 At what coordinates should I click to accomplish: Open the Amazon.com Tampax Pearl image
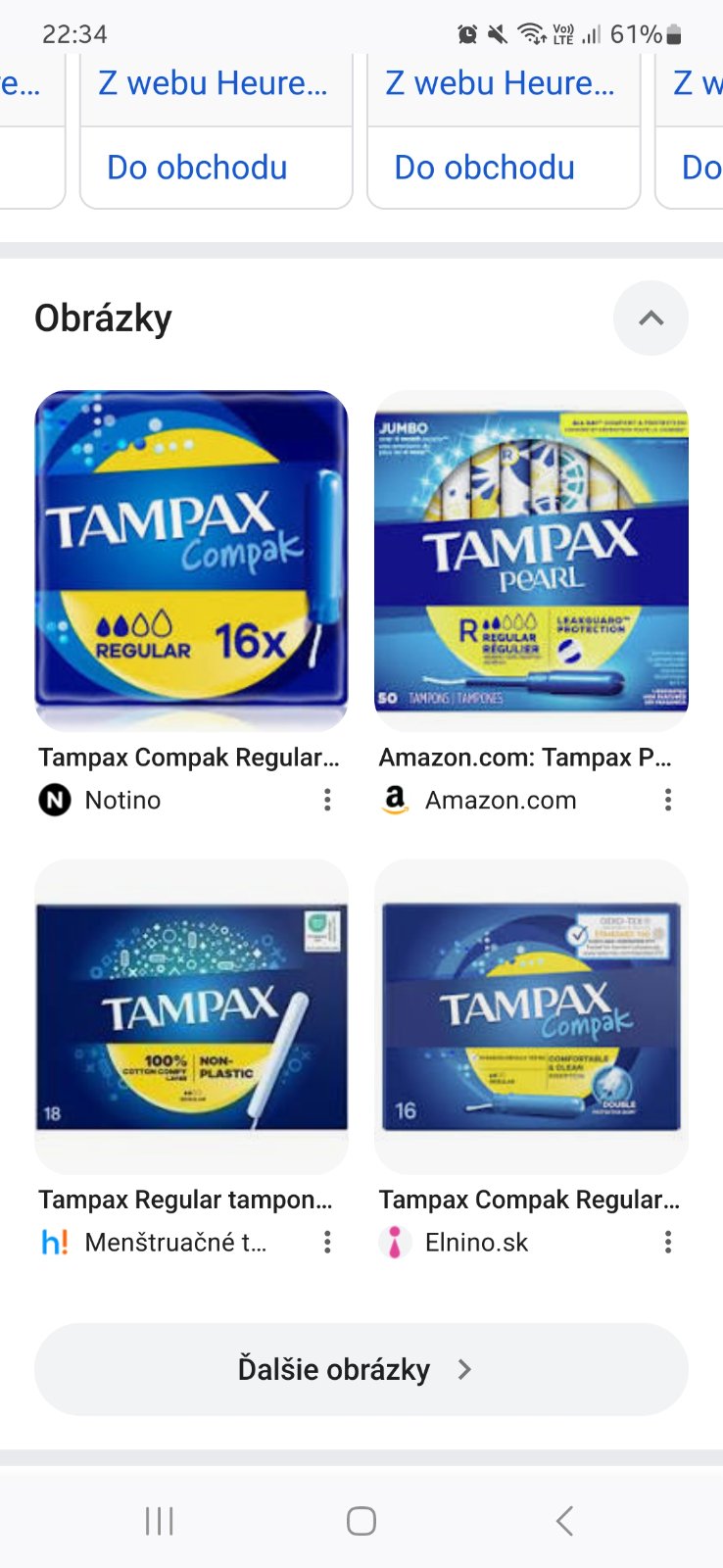[x=531, y=560]
